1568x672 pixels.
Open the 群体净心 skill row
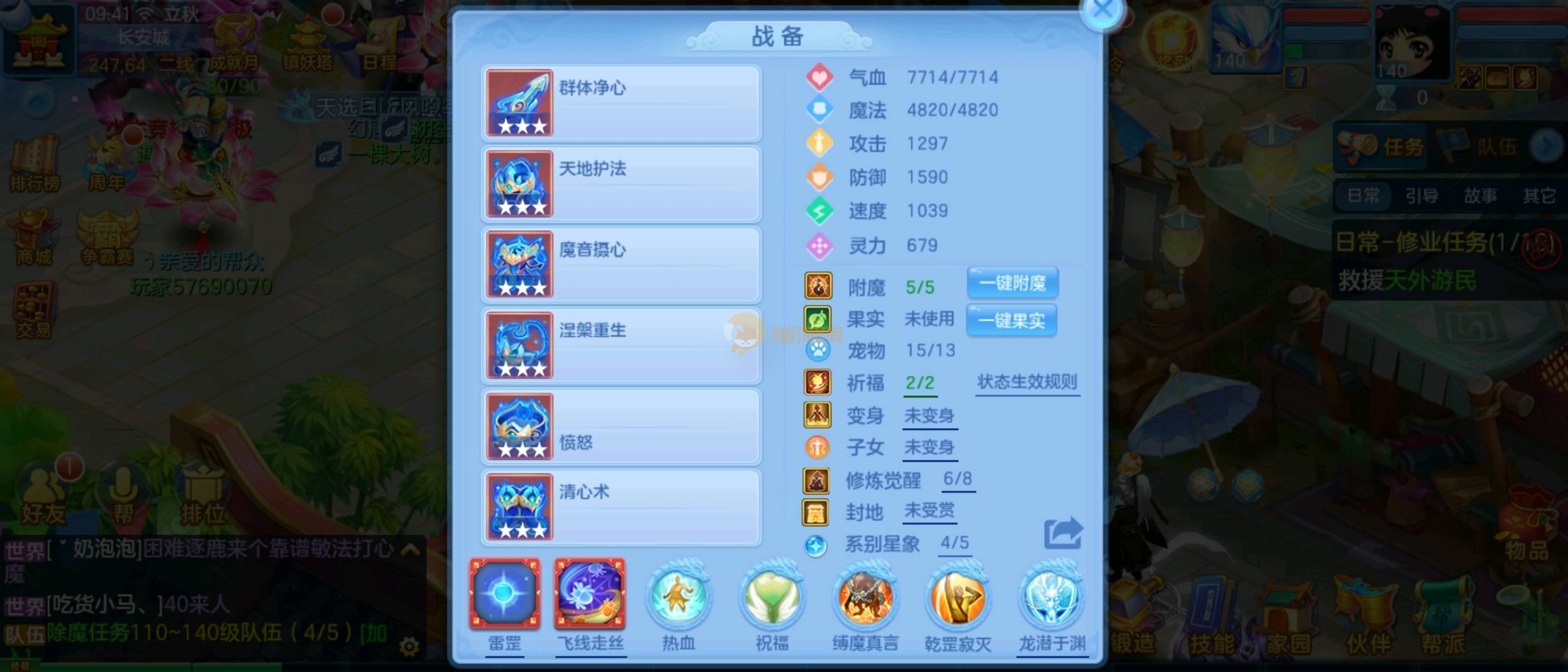click(x=621, y=103)
